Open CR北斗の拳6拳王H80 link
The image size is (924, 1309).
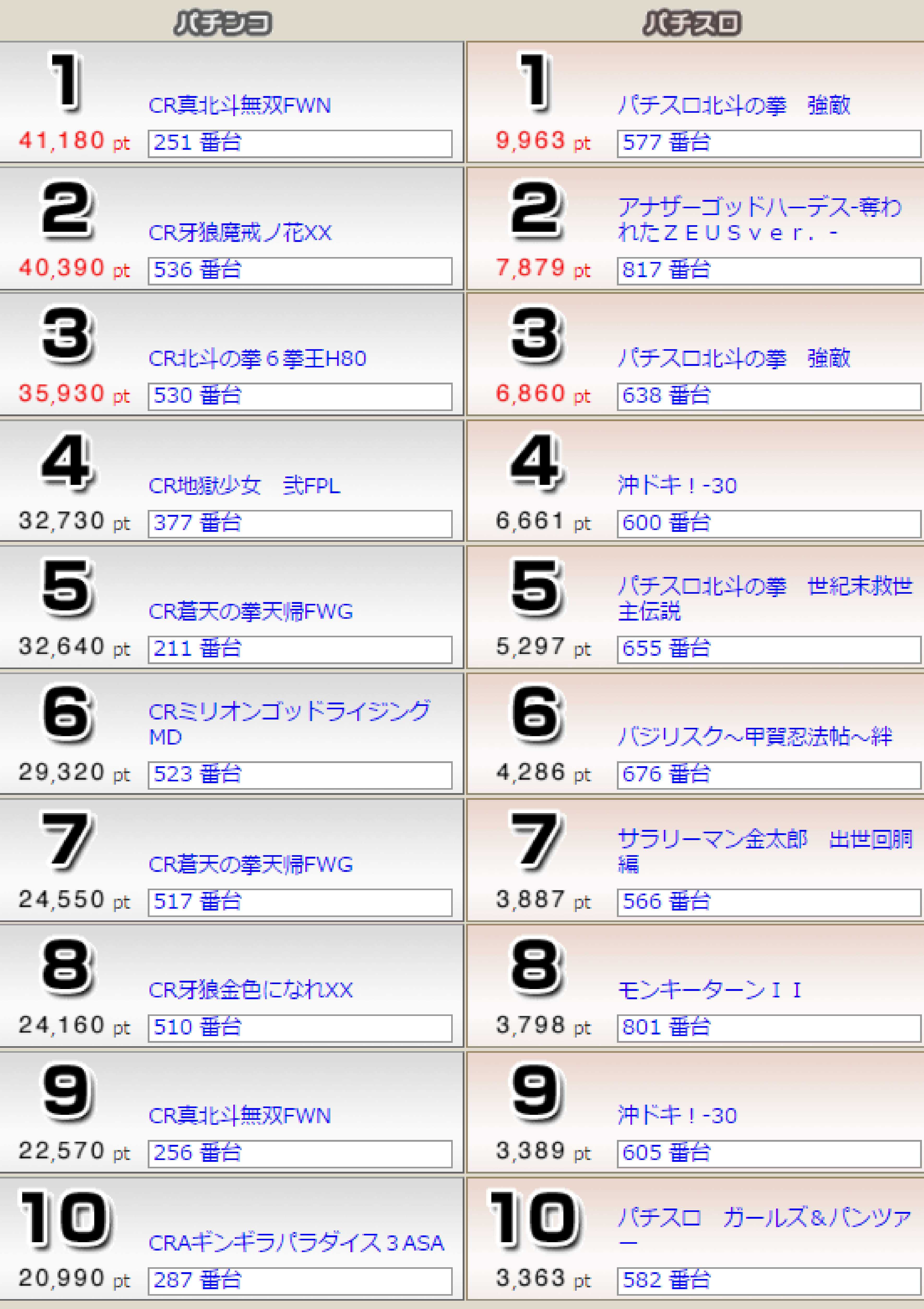tap(257, 359)
